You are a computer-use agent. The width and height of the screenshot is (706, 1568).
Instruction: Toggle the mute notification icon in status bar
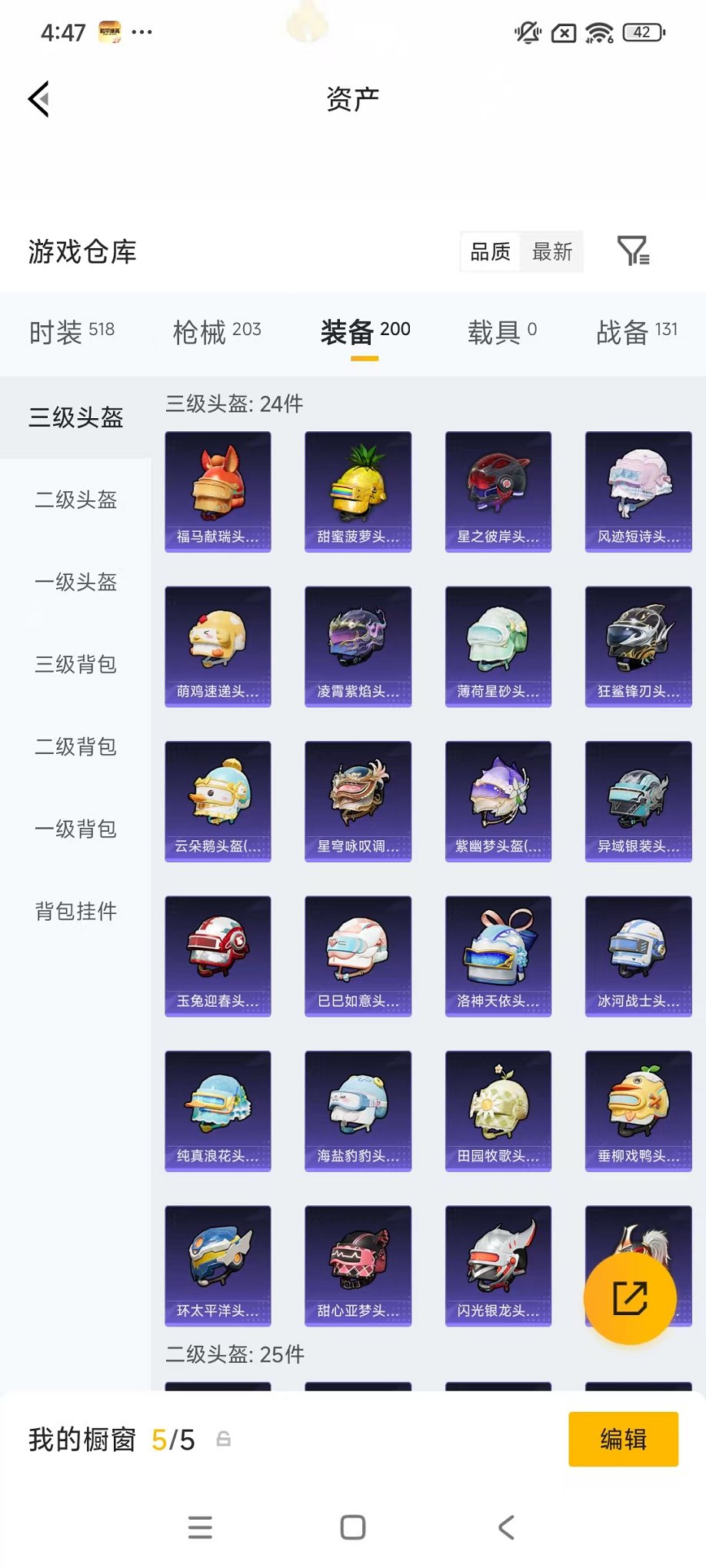(526, 33)
